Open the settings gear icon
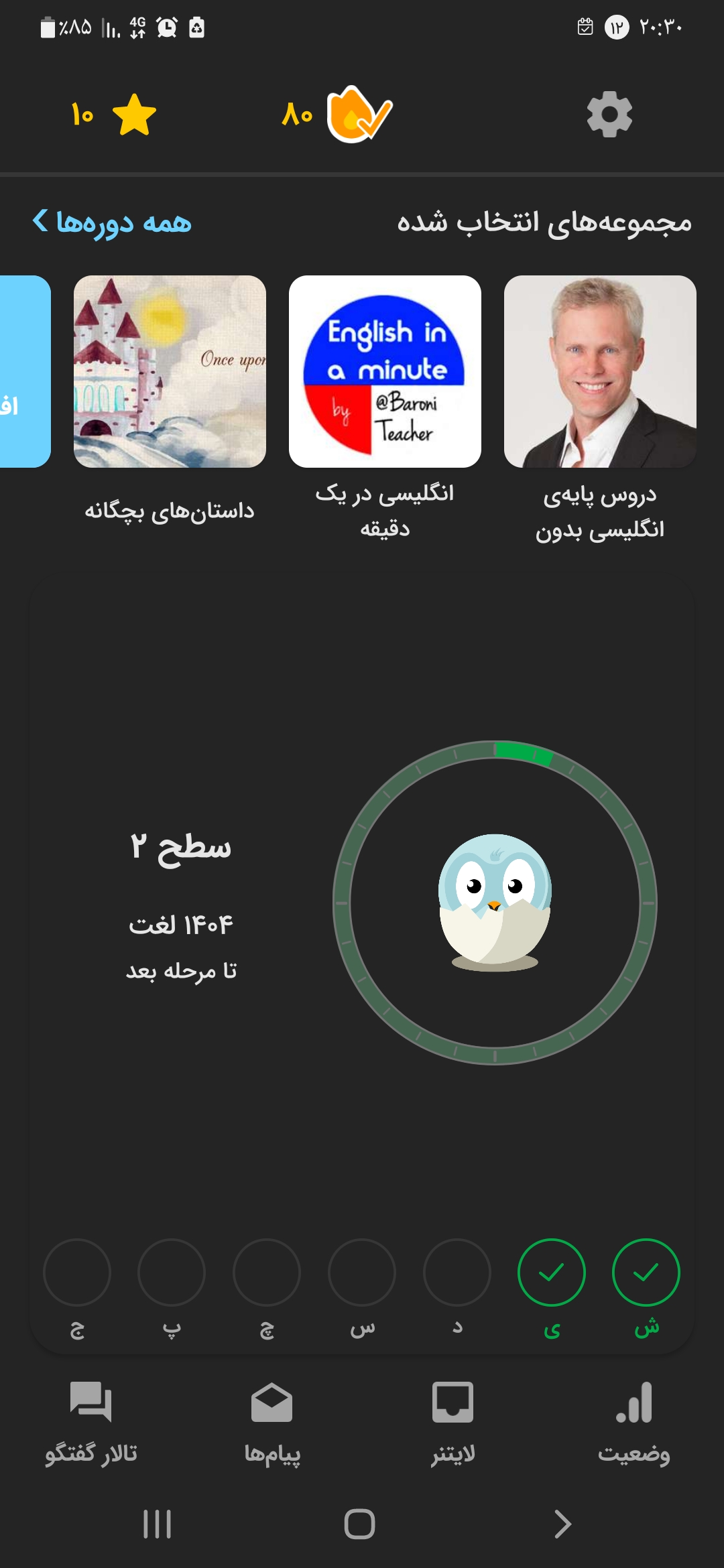The height and width of the screenshot is (1568, 724). click(x=609, y=115)
